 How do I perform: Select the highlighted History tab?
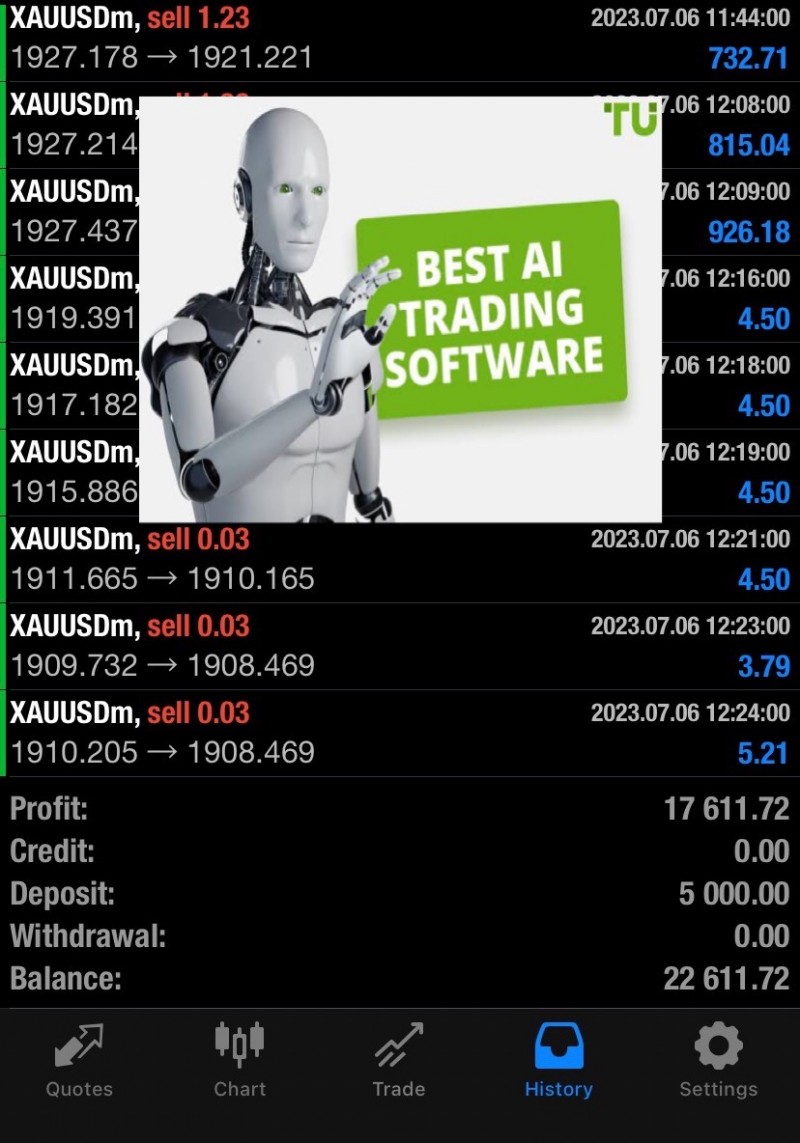coord(558,1065)
